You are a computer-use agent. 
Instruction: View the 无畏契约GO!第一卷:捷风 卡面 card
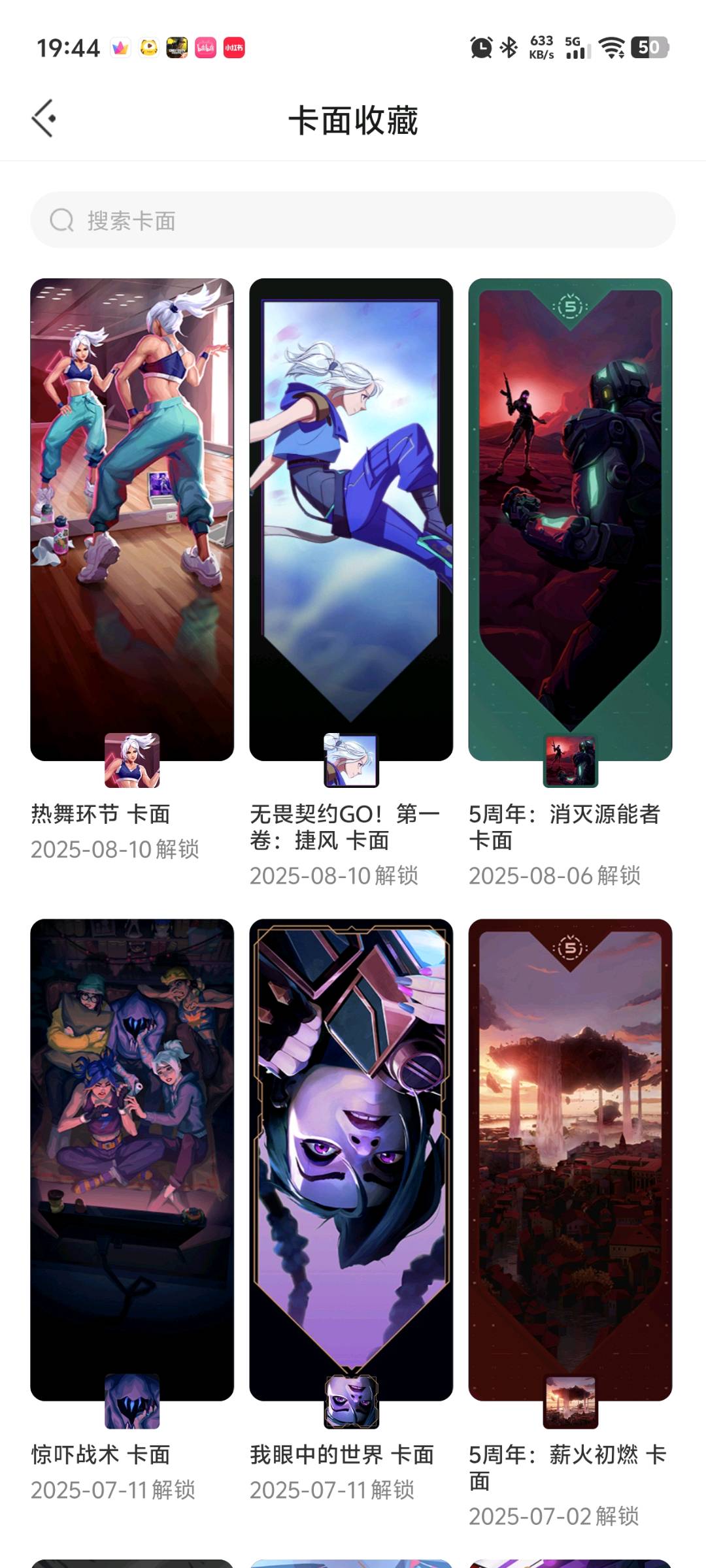[x=351, y=519]
